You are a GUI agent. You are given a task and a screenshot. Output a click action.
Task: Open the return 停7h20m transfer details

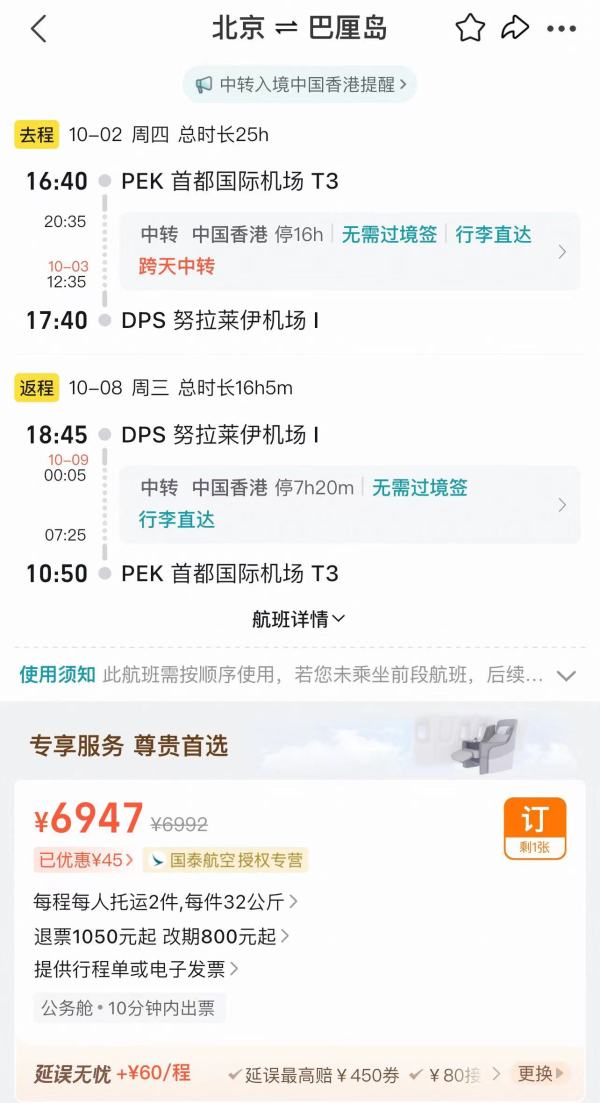point(349,504)
